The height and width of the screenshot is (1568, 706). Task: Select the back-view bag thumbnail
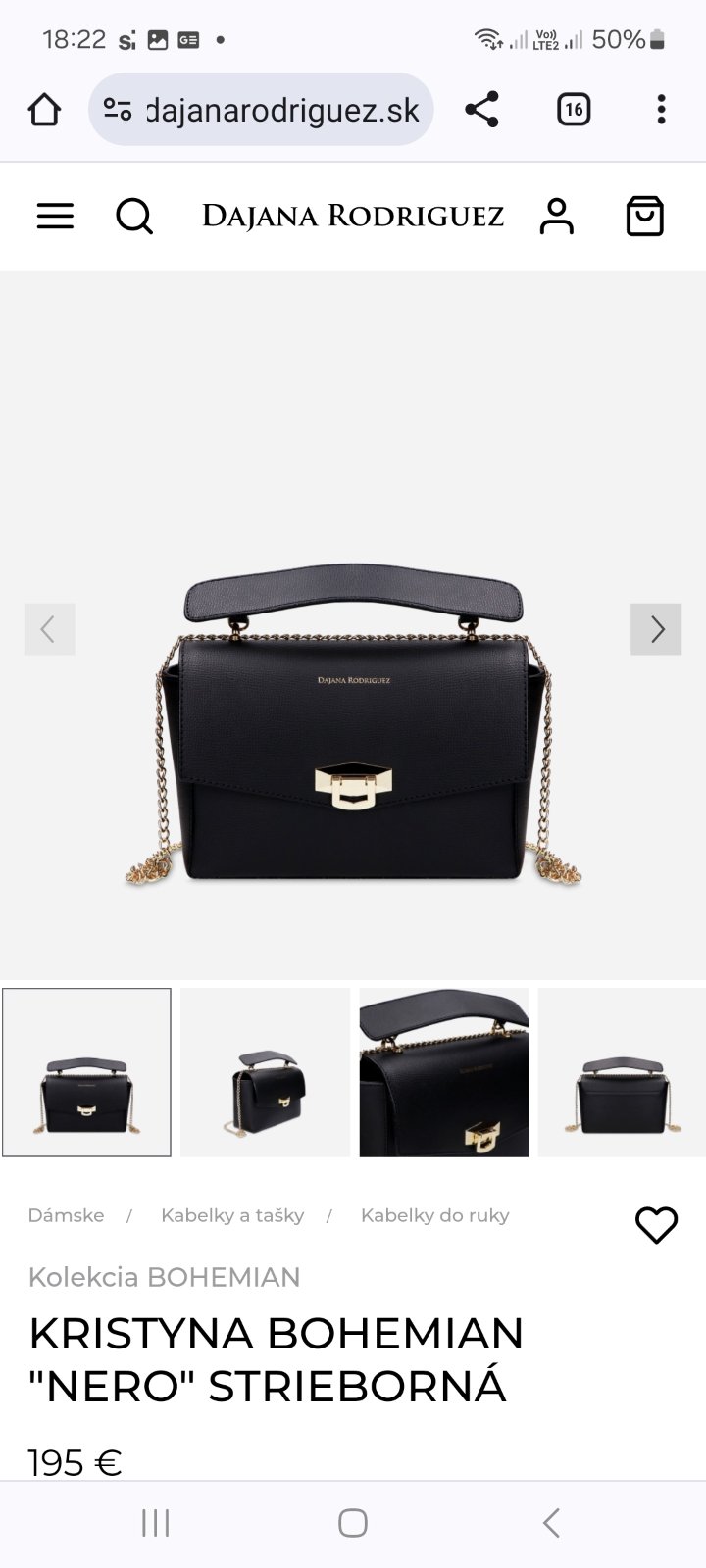pyautogui.click(x=622, y=1072)
